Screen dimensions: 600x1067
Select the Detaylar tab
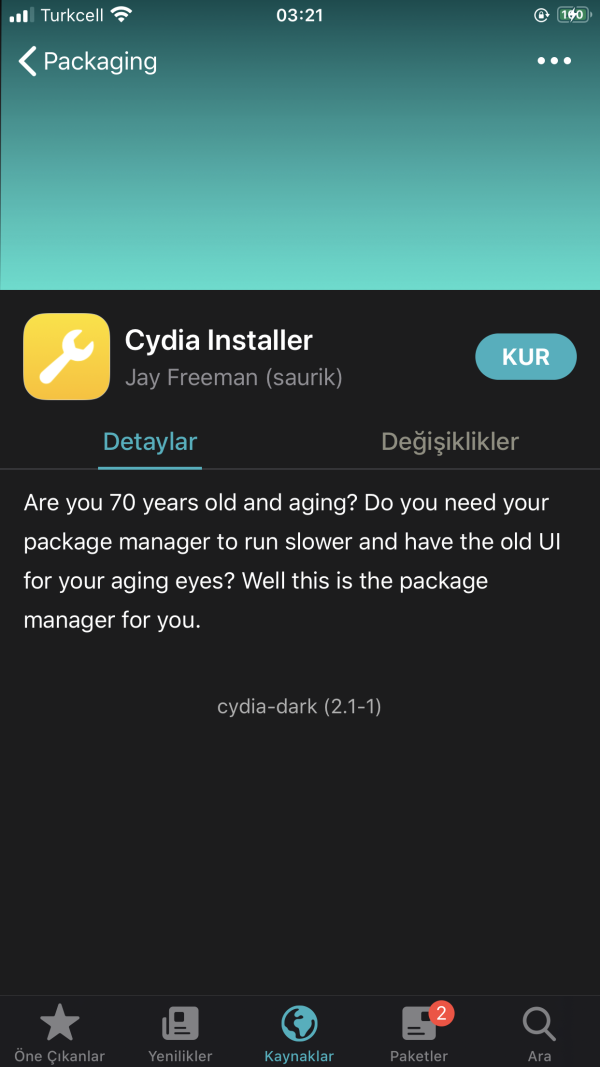[x=151, y=442]
